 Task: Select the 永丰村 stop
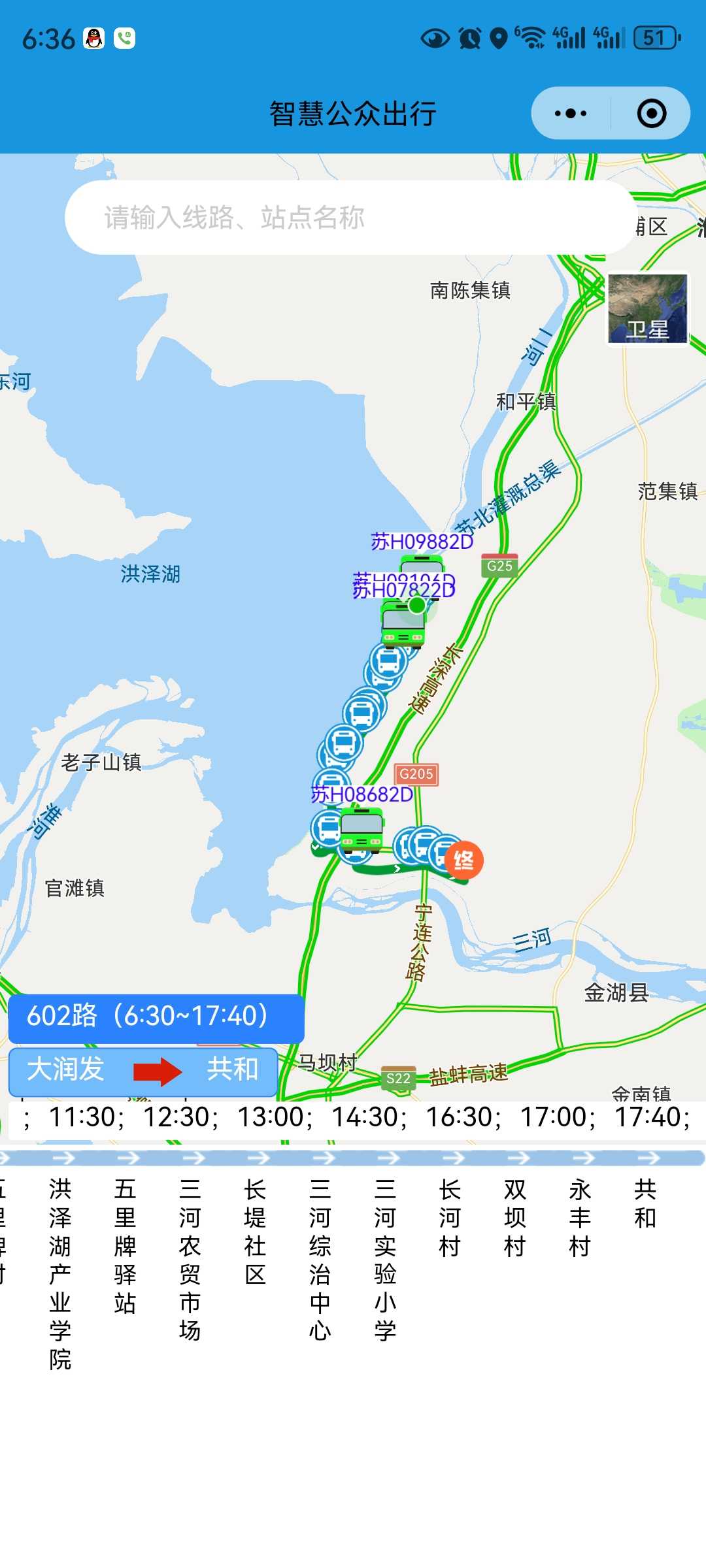tap(580, 1218)
